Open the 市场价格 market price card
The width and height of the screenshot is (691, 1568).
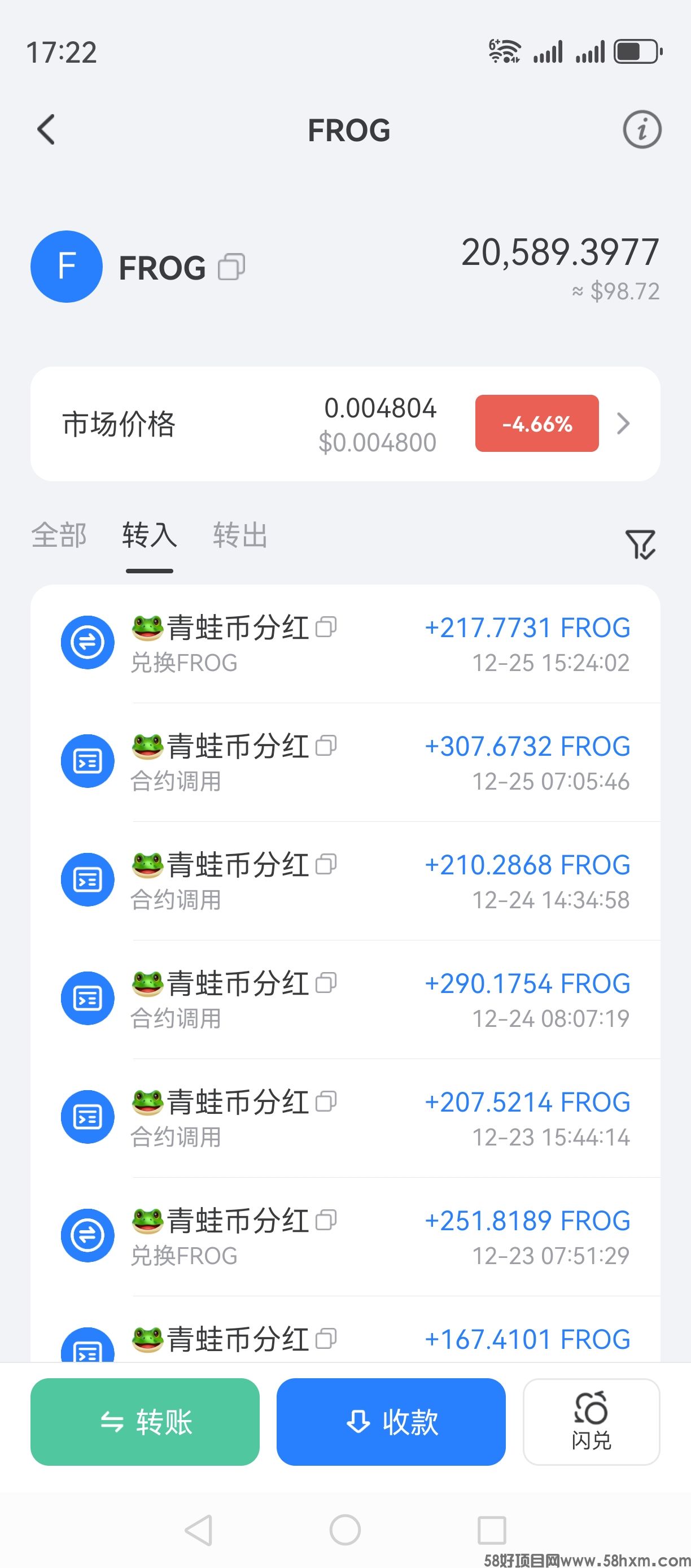tap(345, 424)
